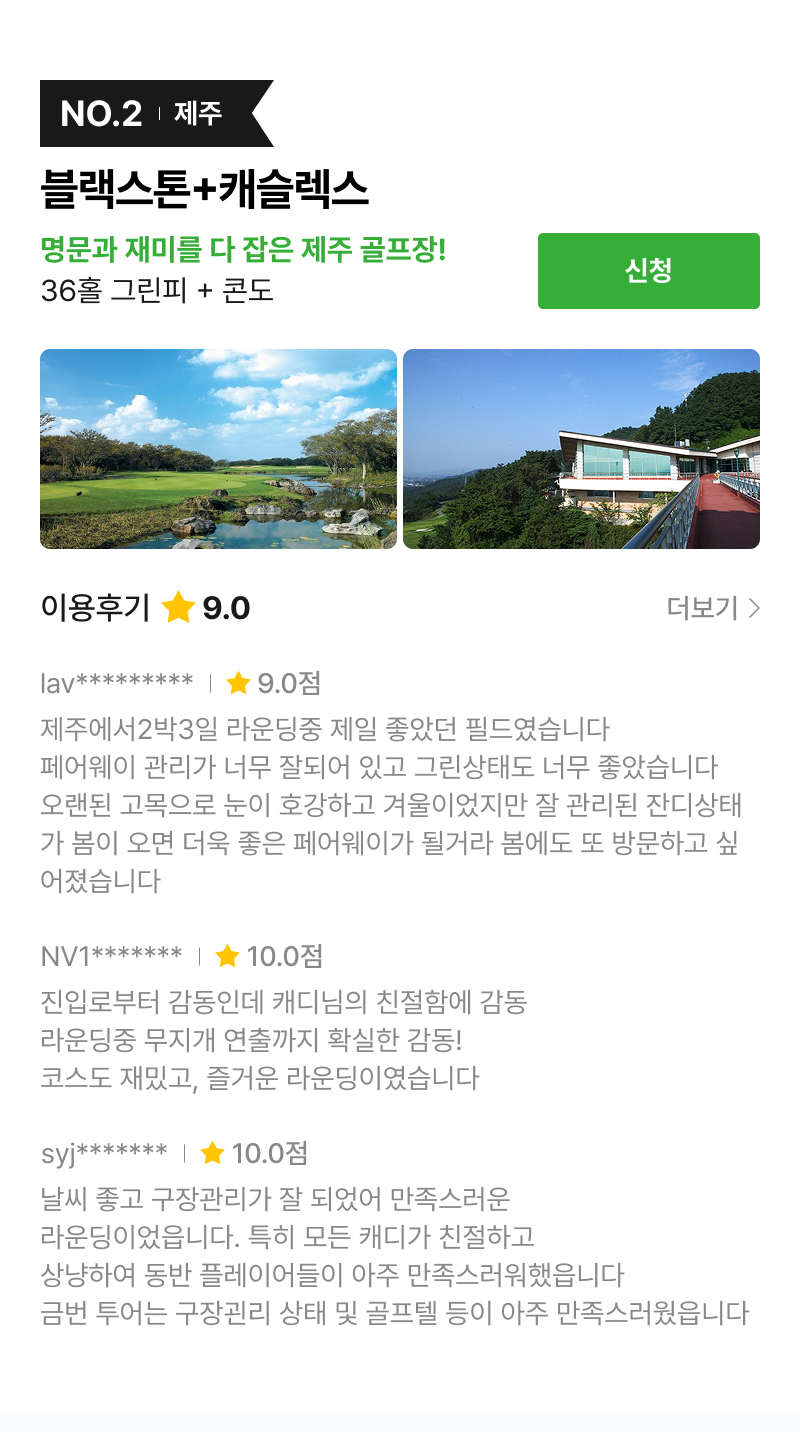Screen dimensions: 800x1432
Task: Open 더보기 to see more reviews
Action: point(714,608)
